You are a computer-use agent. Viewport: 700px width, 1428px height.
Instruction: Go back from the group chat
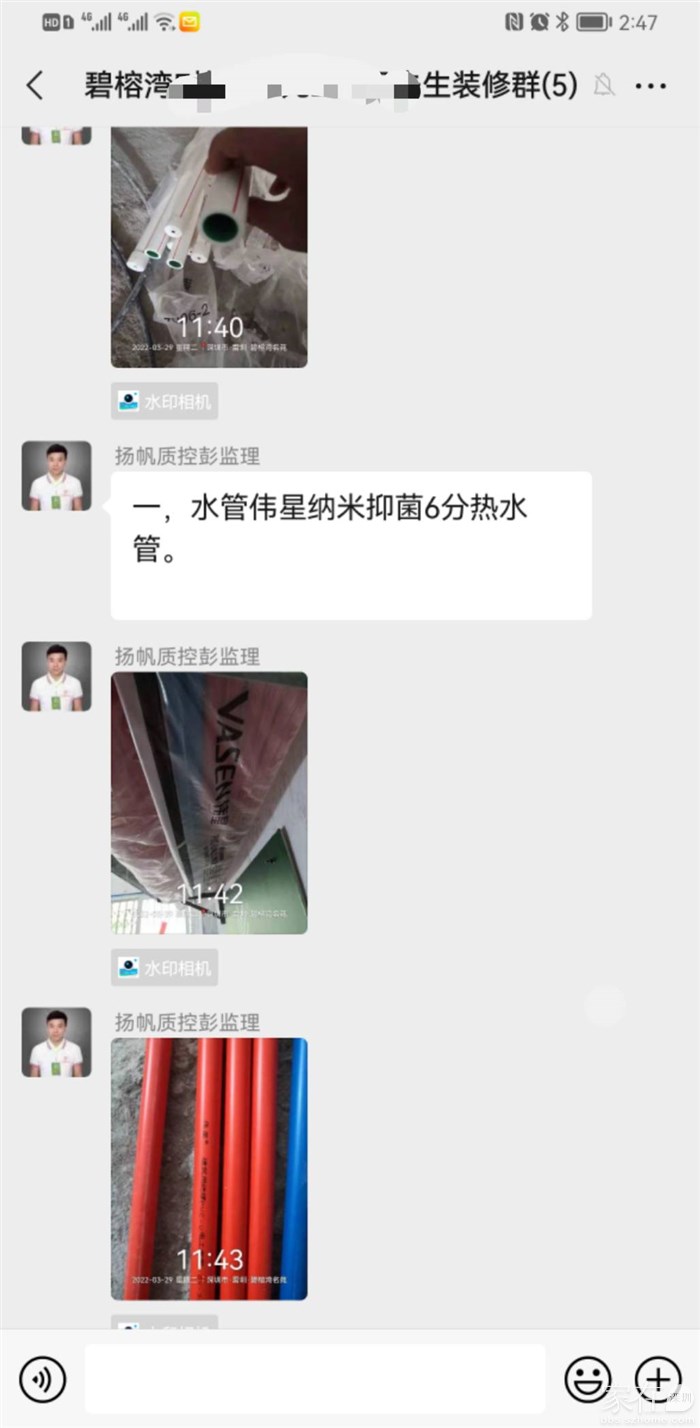tap(35, 86)
